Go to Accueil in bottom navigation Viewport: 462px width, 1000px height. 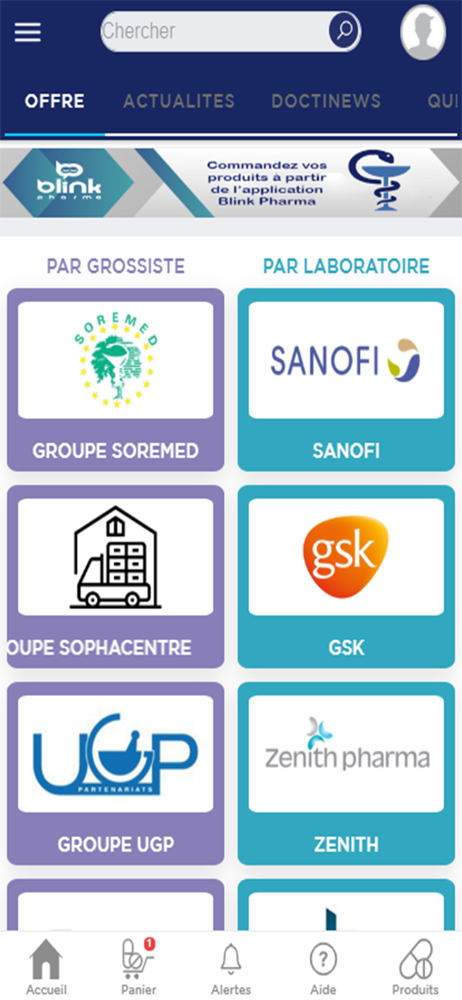click(46, 967)
